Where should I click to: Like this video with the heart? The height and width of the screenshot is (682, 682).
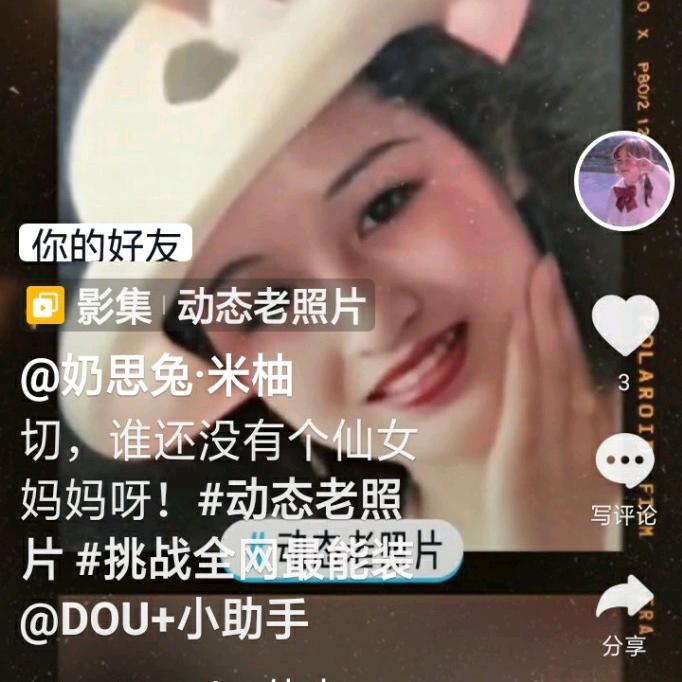(625, 325)
